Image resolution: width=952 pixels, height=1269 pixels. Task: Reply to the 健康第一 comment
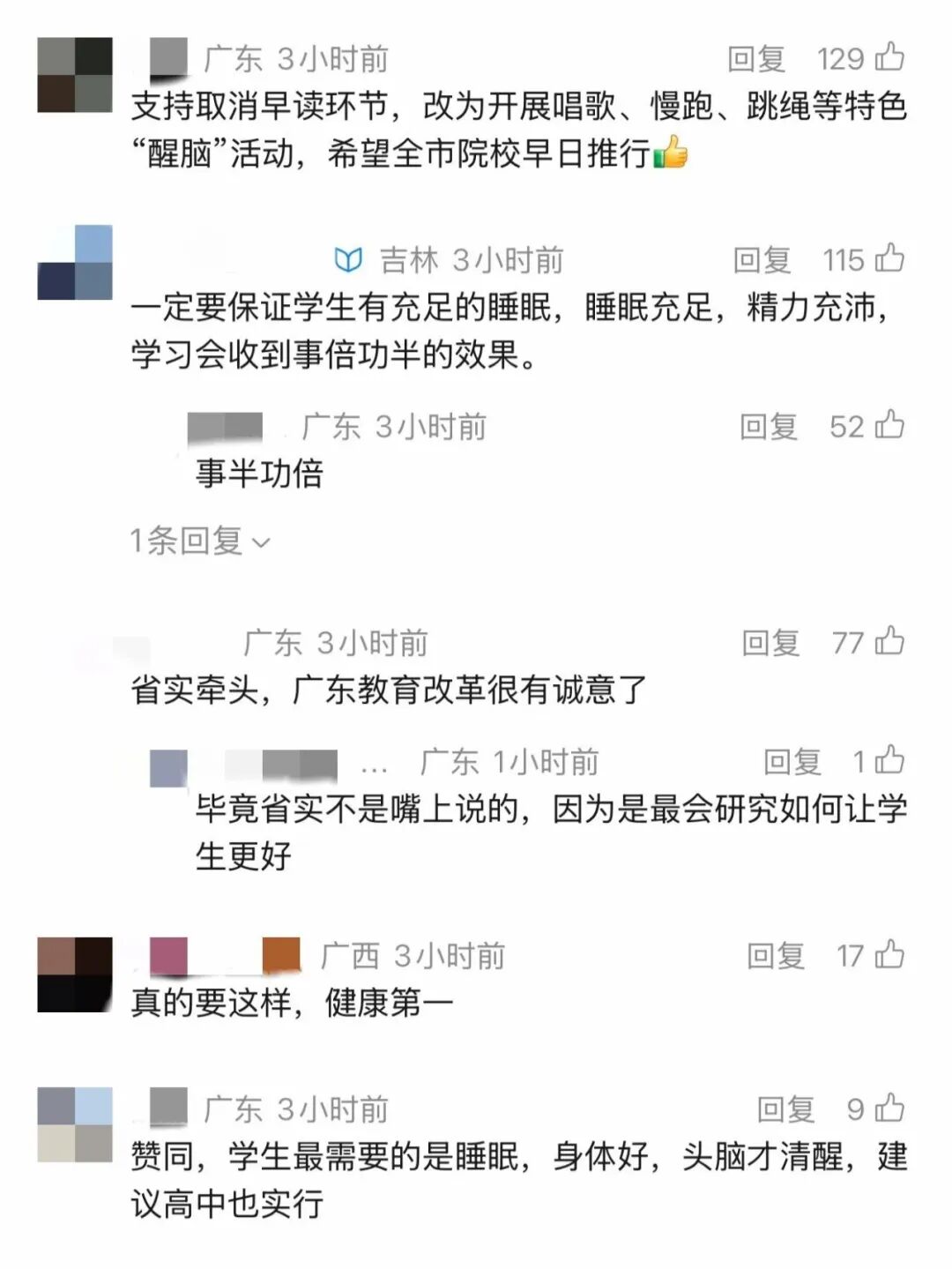pos(776,956)
